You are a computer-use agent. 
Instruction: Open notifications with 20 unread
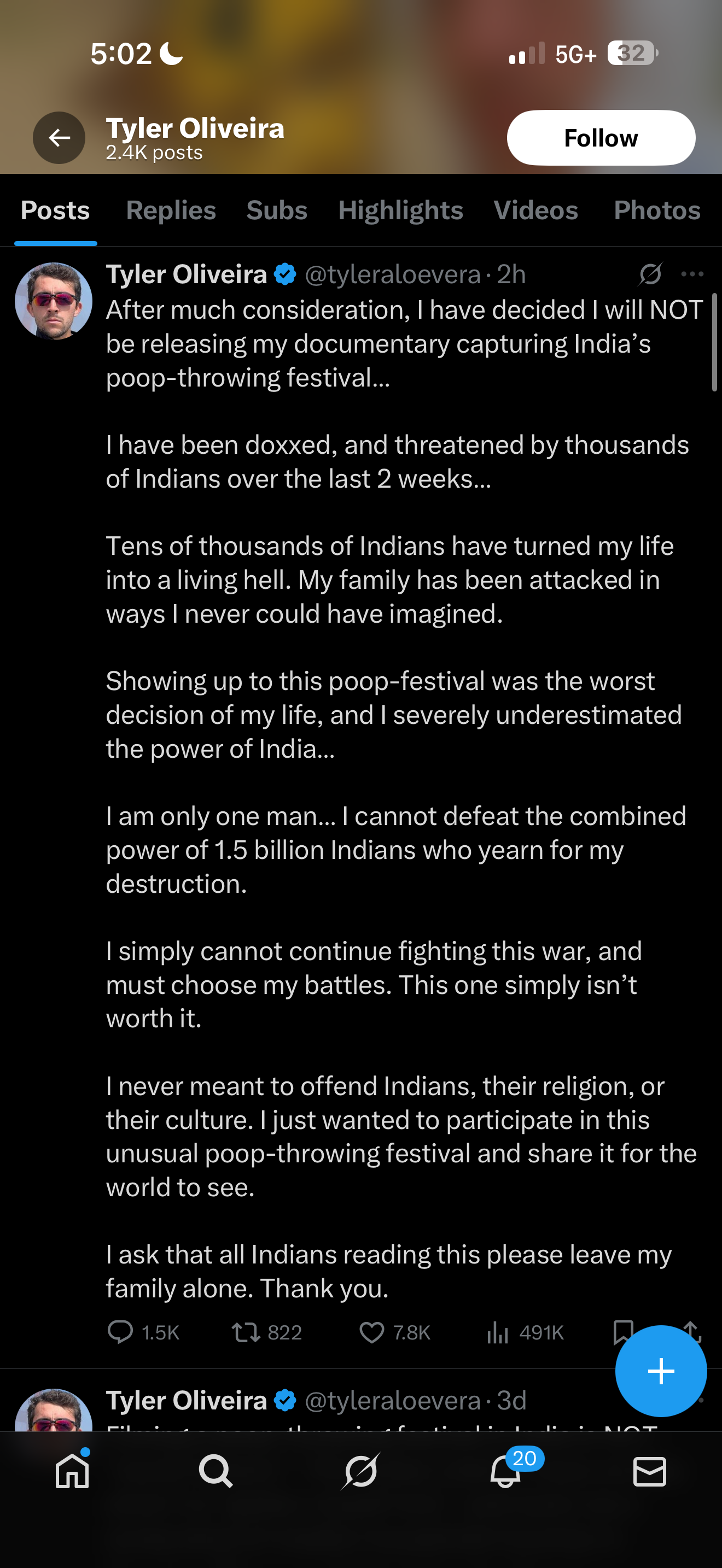506,1471
